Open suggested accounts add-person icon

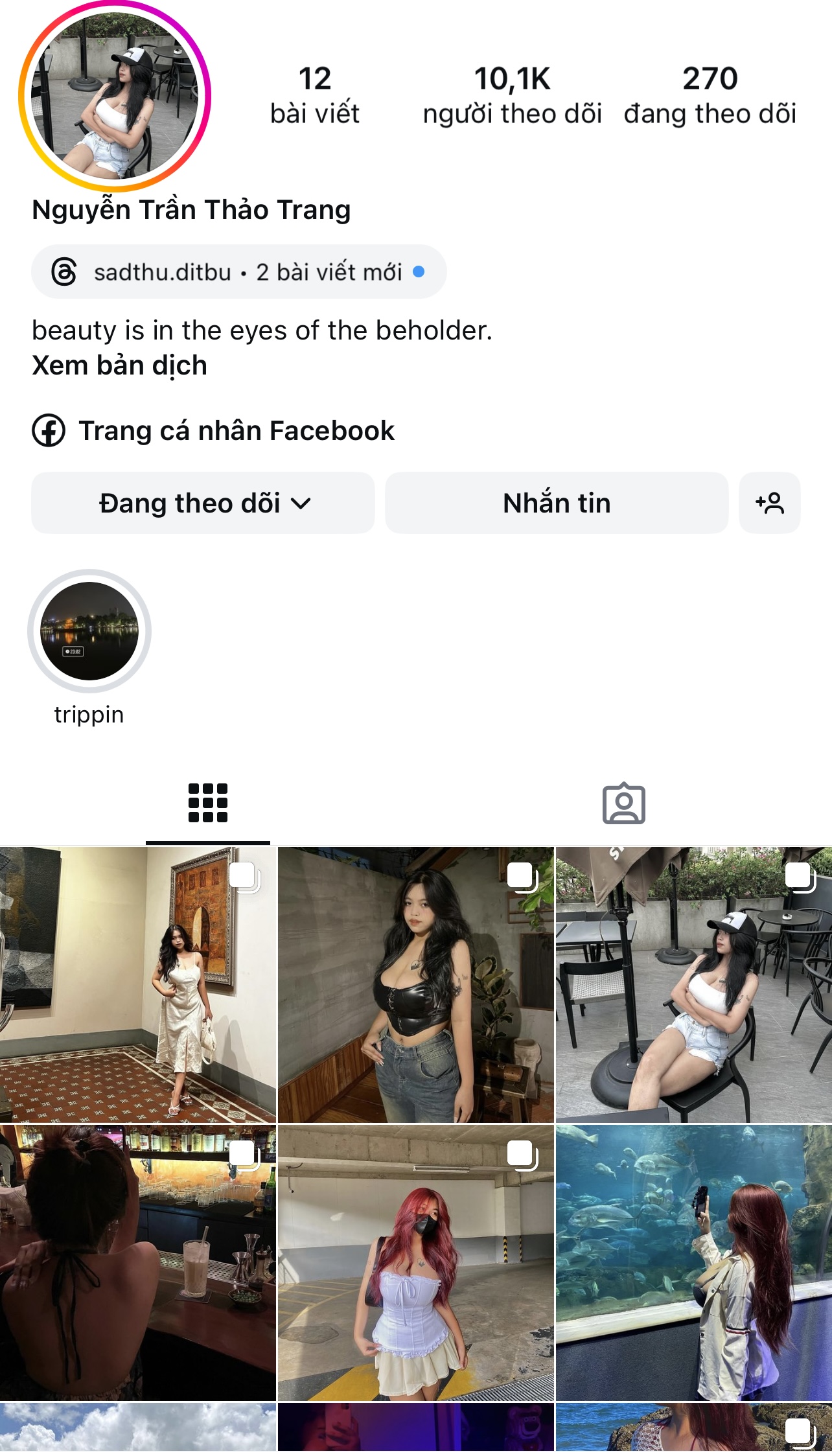pyautogui.click(x=769, y=503)
